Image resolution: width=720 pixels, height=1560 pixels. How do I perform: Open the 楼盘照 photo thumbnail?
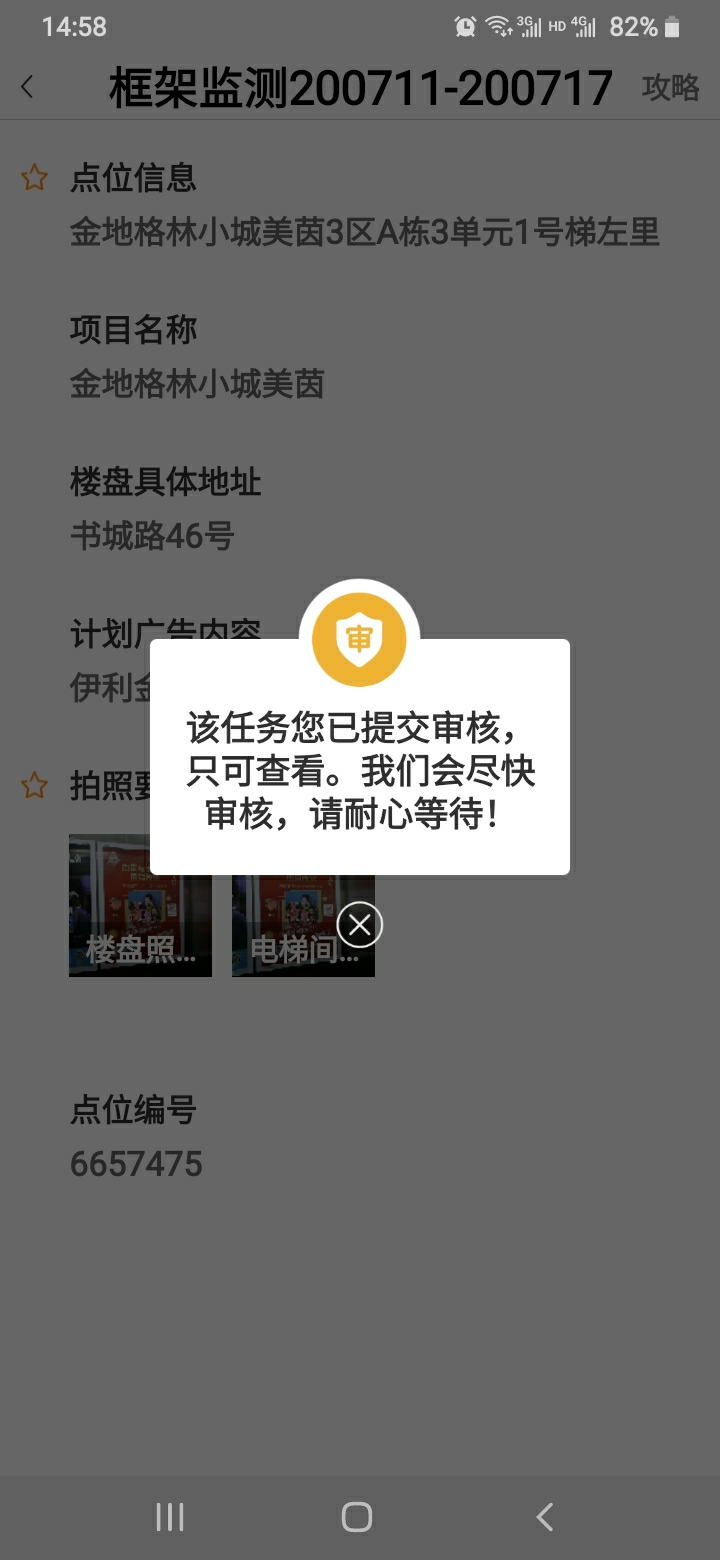pos(140,906)
